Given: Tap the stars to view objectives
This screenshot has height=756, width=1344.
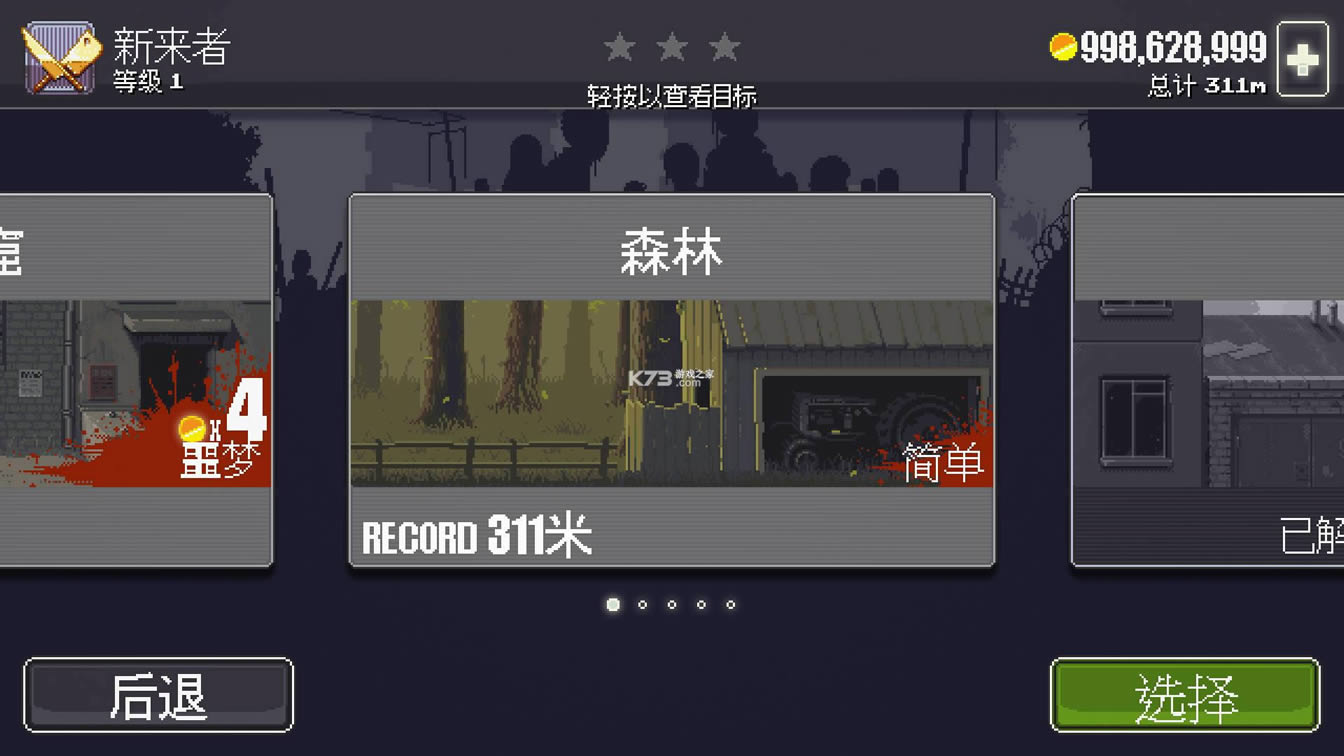Looking at the screenshot, I should 672,47.
